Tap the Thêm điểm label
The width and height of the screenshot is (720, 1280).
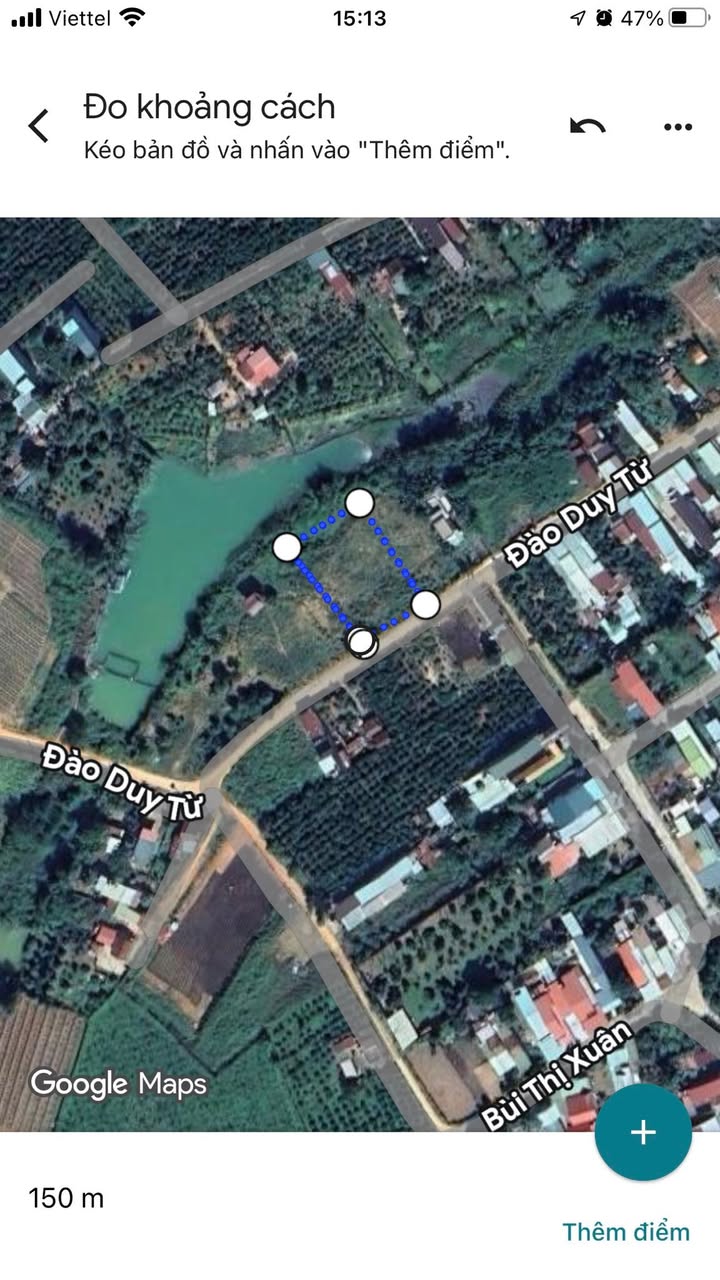(625, 1231)
